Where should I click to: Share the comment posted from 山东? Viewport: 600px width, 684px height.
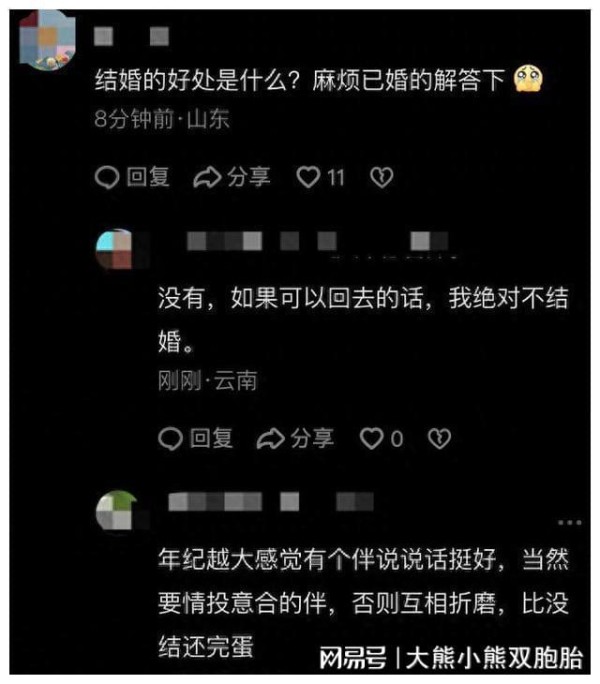click(231, 177)
